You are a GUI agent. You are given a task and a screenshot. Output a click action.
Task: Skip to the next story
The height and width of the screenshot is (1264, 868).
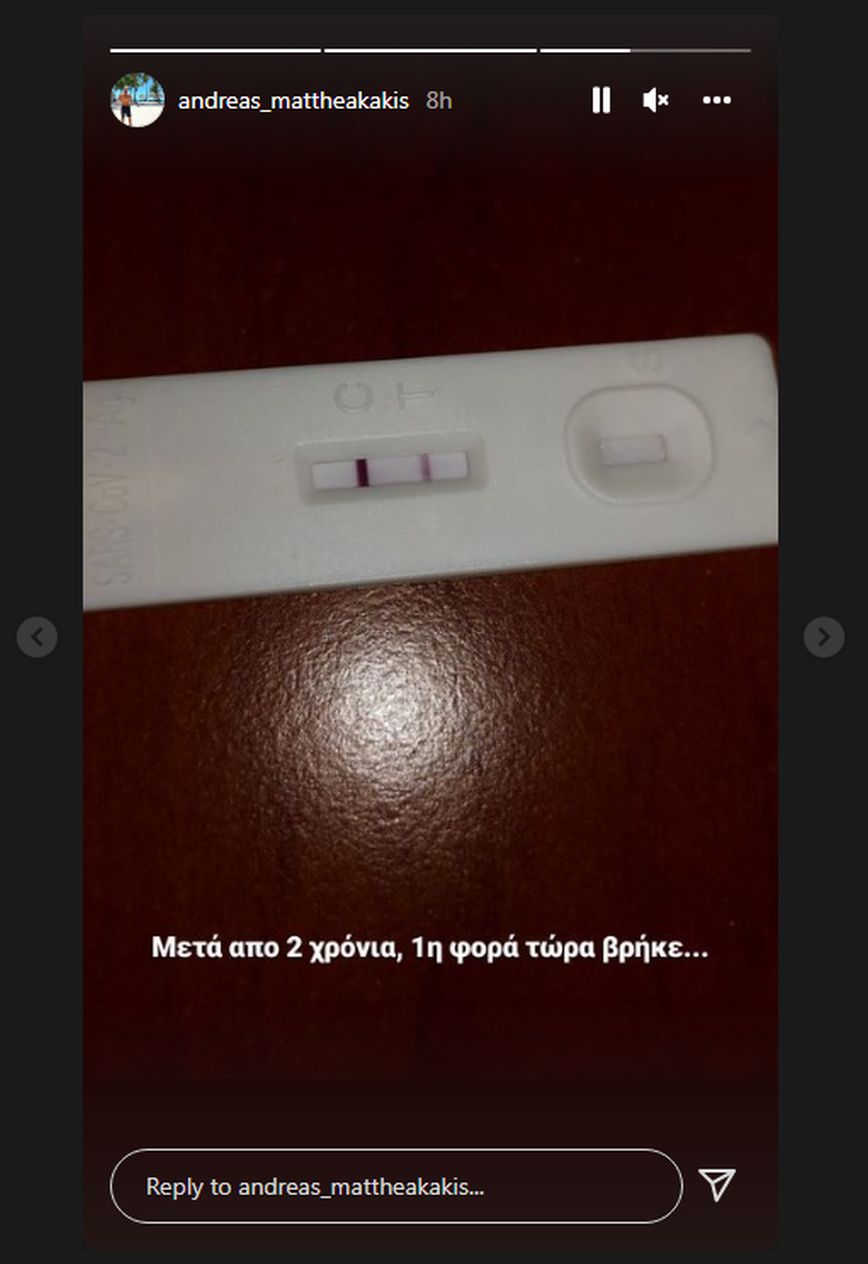point(823,637)
